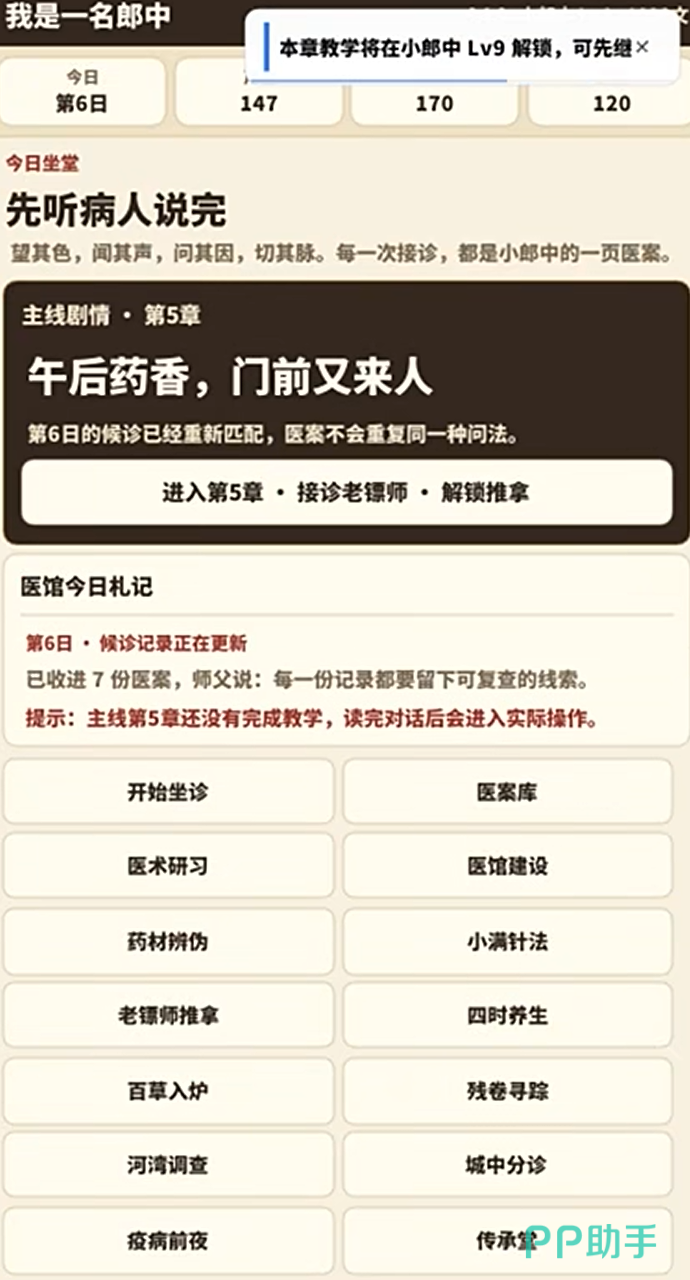Dismiss the Lv9 unlock notification toast
The image size is (690, 1280).
[642, 47]
